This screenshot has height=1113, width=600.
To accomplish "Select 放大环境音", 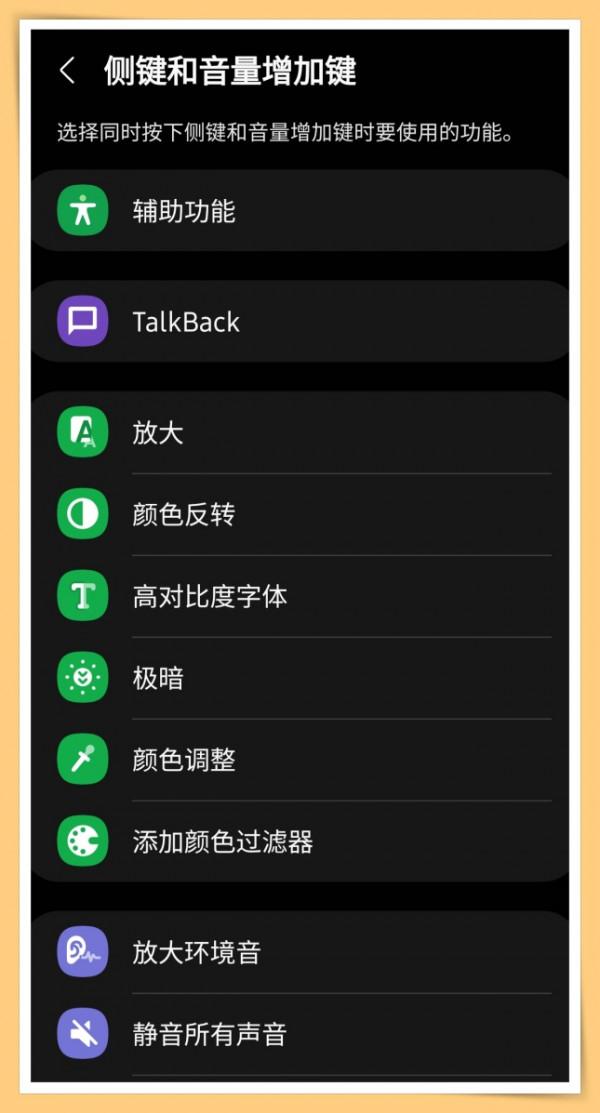I will pyautogui.click(x=300, y=952).
